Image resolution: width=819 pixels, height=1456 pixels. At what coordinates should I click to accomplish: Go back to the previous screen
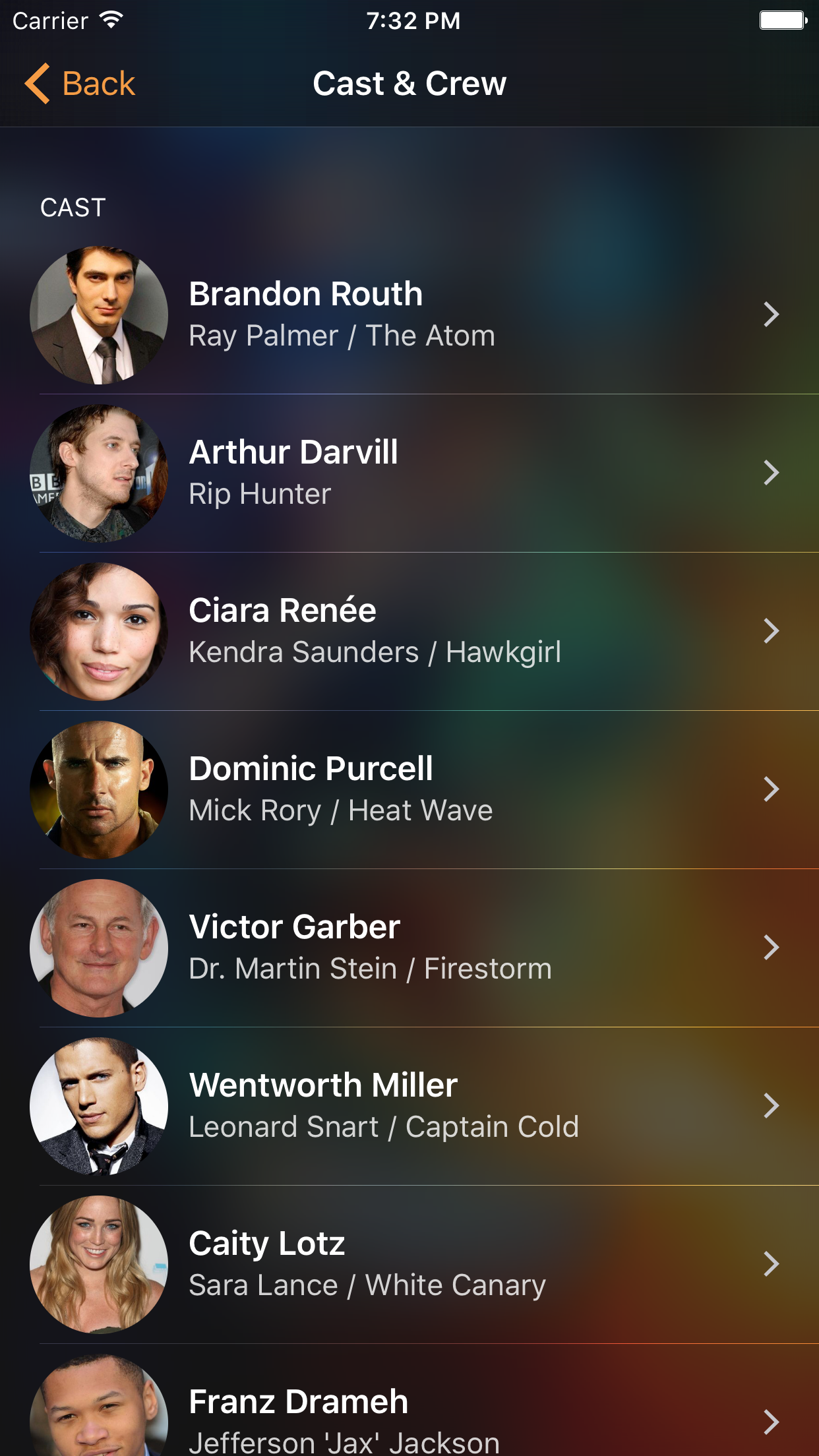[80, 84]
